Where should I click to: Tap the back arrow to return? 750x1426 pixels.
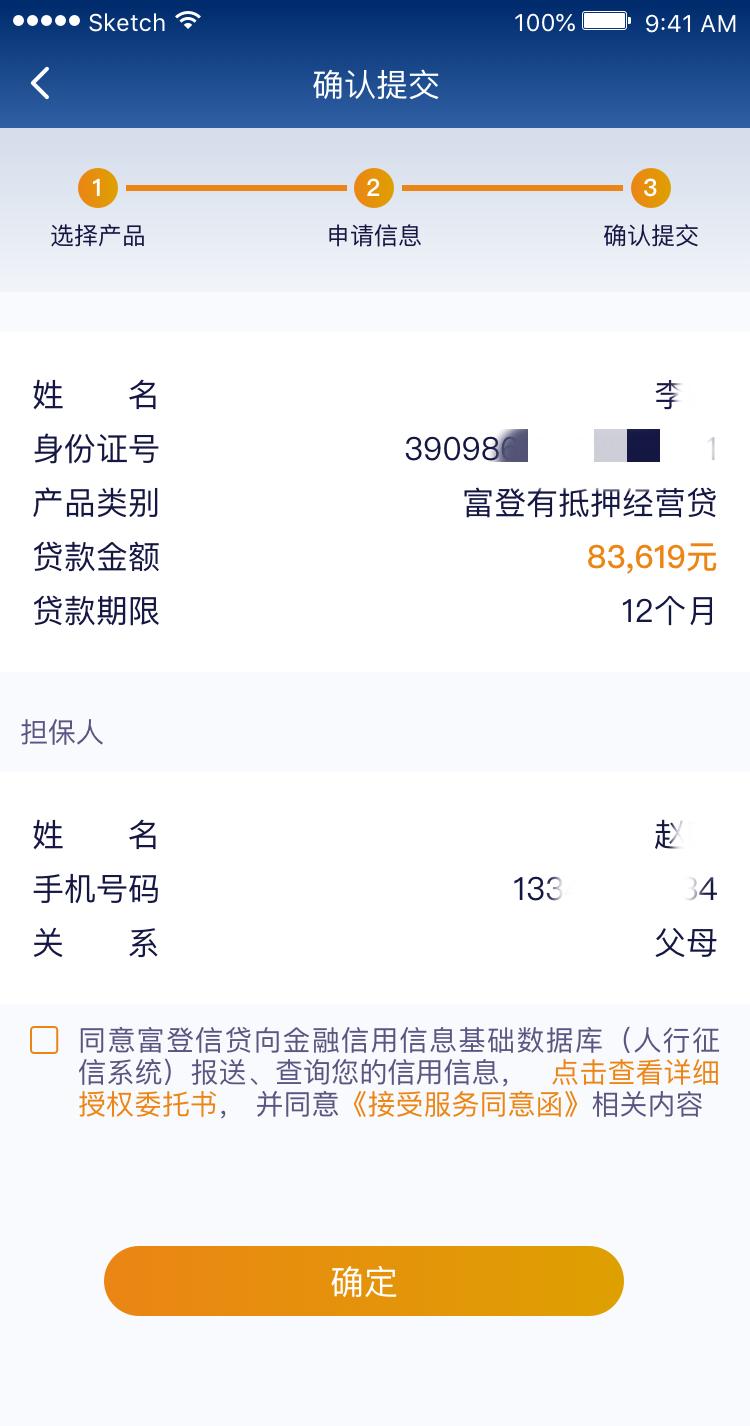40,83
